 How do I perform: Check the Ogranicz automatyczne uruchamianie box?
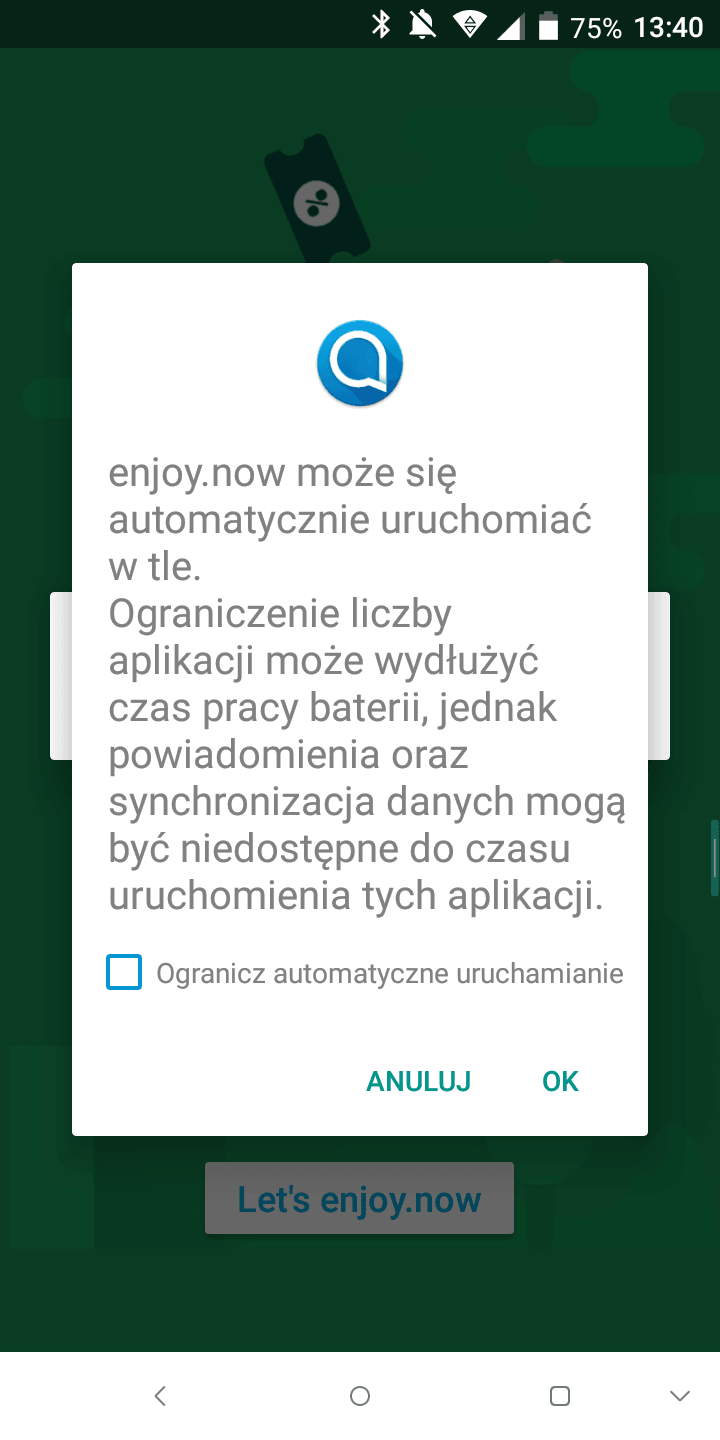point(125,973)
